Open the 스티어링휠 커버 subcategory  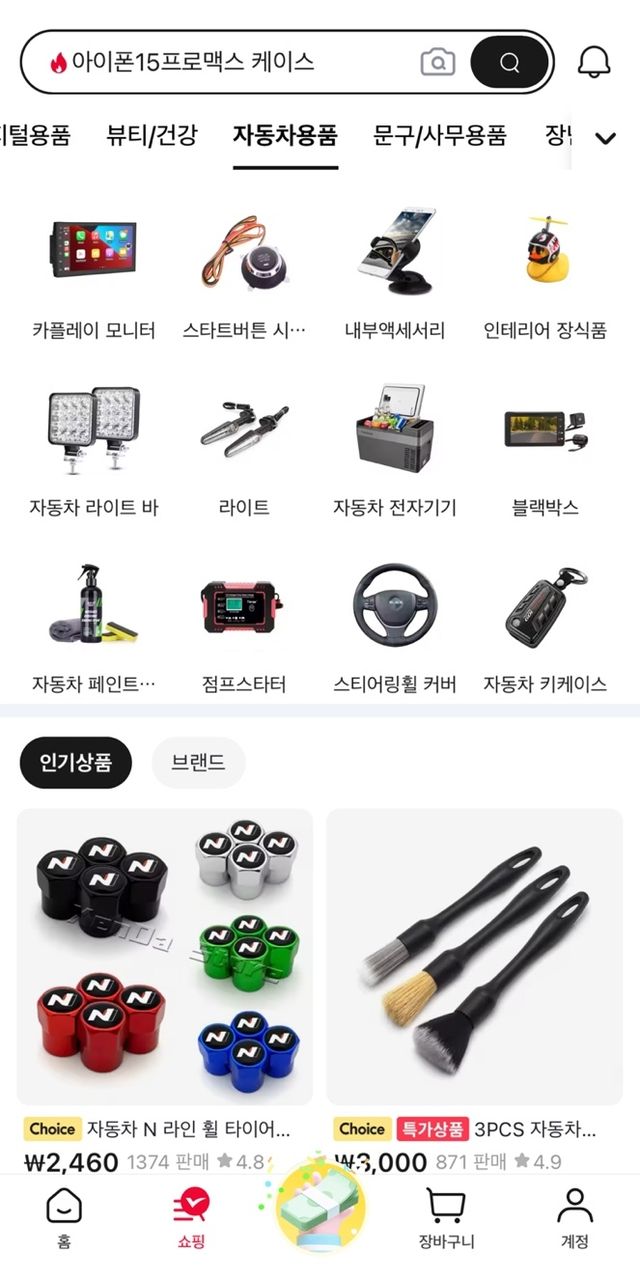coord(395,627)
